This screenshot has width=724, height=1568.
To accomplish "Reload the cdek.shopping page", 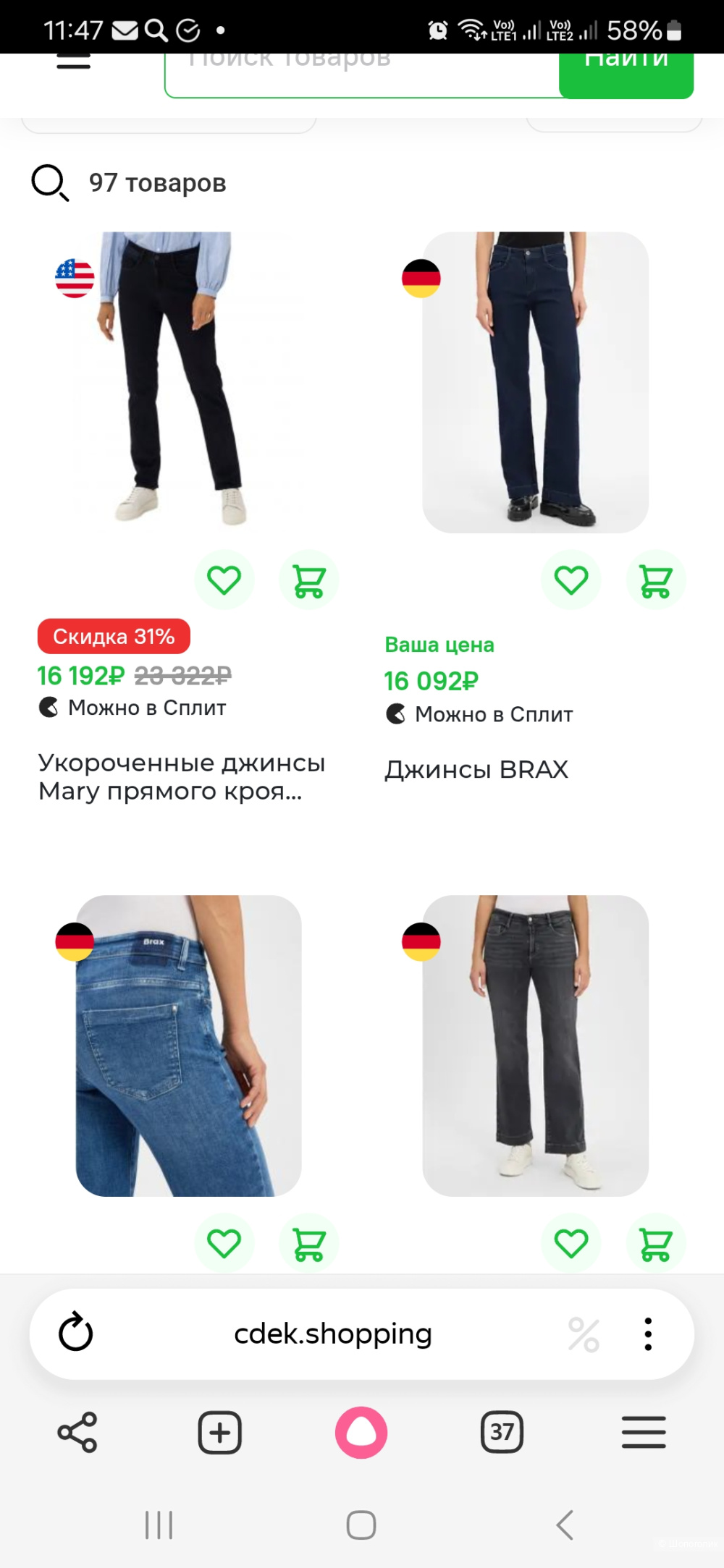I will pos(76,1333).
